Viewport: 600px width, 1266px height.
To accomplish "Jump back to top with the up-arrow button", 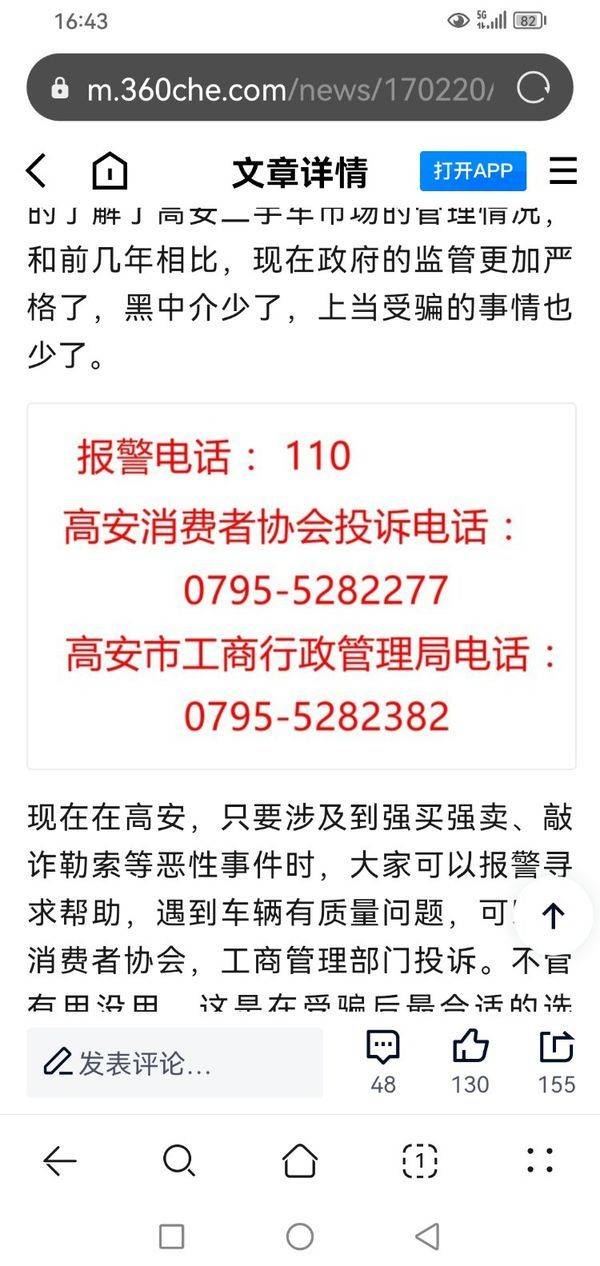I will click(553, 915).
